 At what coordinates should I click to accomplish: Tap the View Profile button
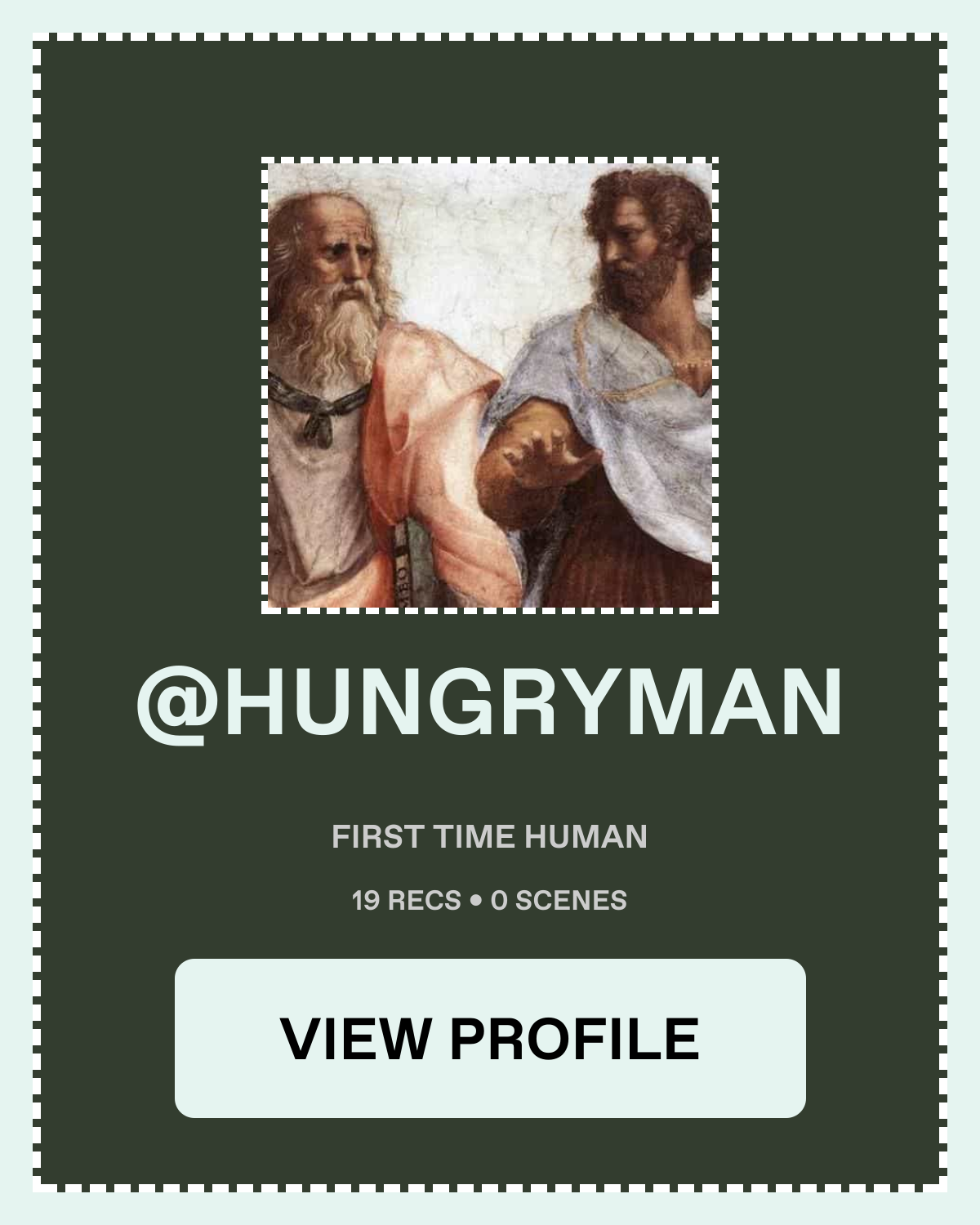[x=490, y=1038]
